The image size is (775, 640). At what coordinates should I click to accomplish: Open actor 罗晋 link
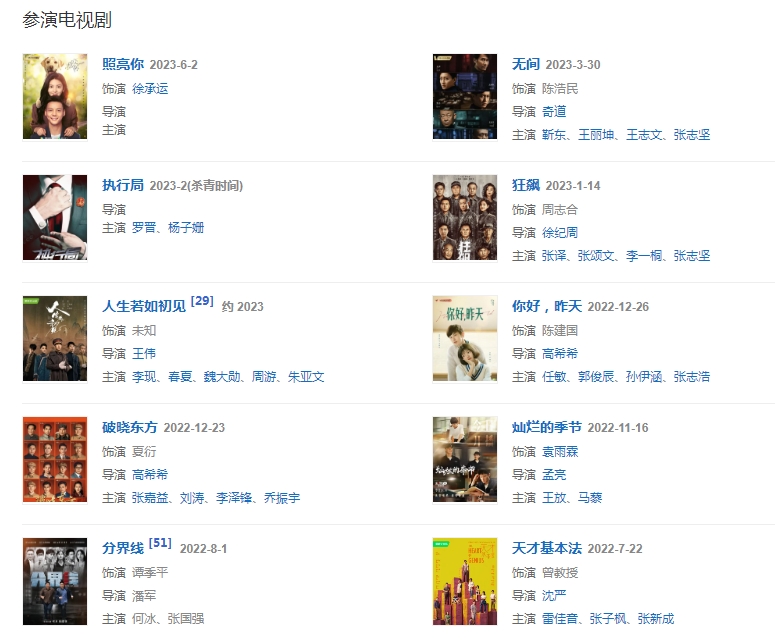144,228
